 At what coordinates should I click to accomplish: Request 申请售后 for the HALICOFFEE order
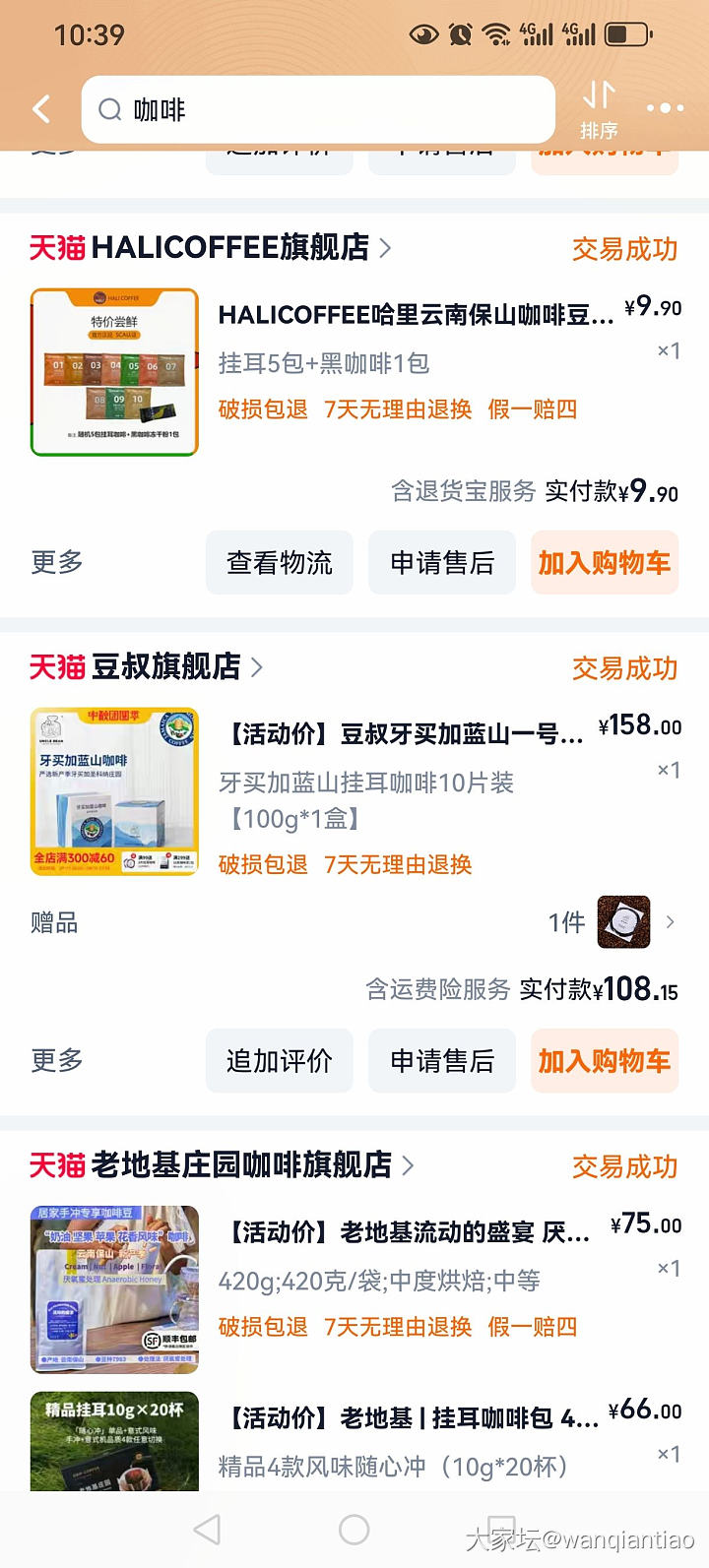point(442,563)
